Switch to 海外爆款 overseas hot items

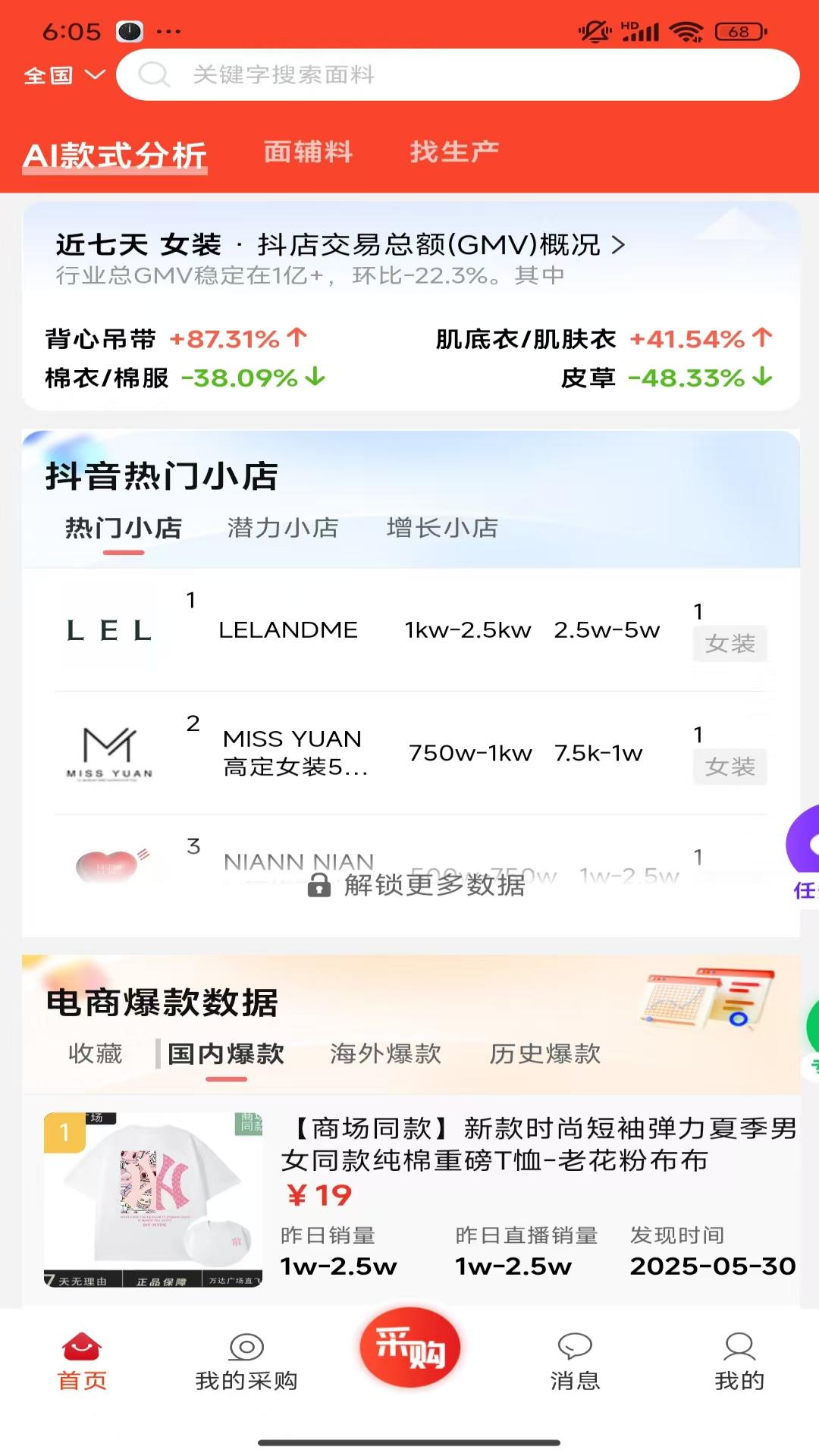point(386,1054)
